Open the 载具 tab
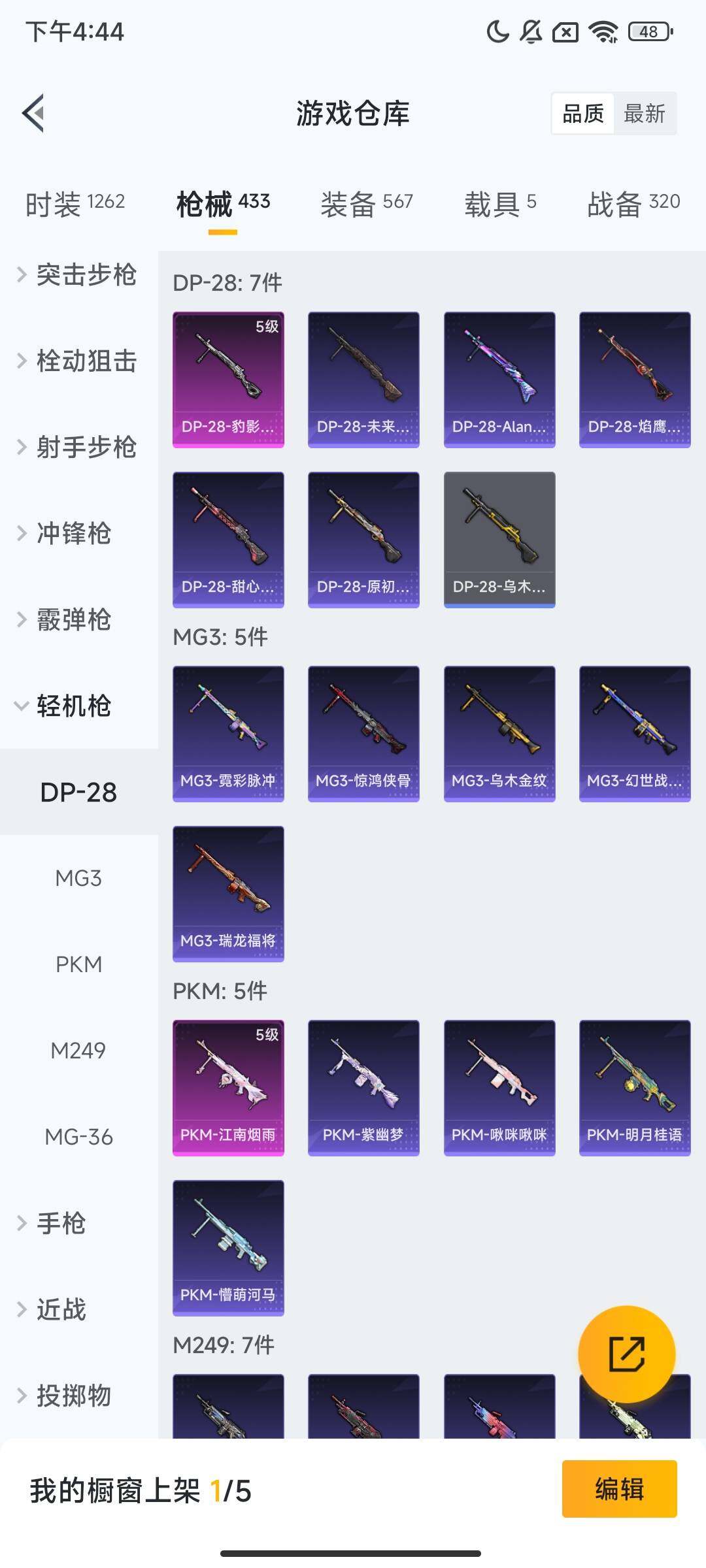Screen dimensions: 706x1568 pyautogui.click(x=500, y=204)
